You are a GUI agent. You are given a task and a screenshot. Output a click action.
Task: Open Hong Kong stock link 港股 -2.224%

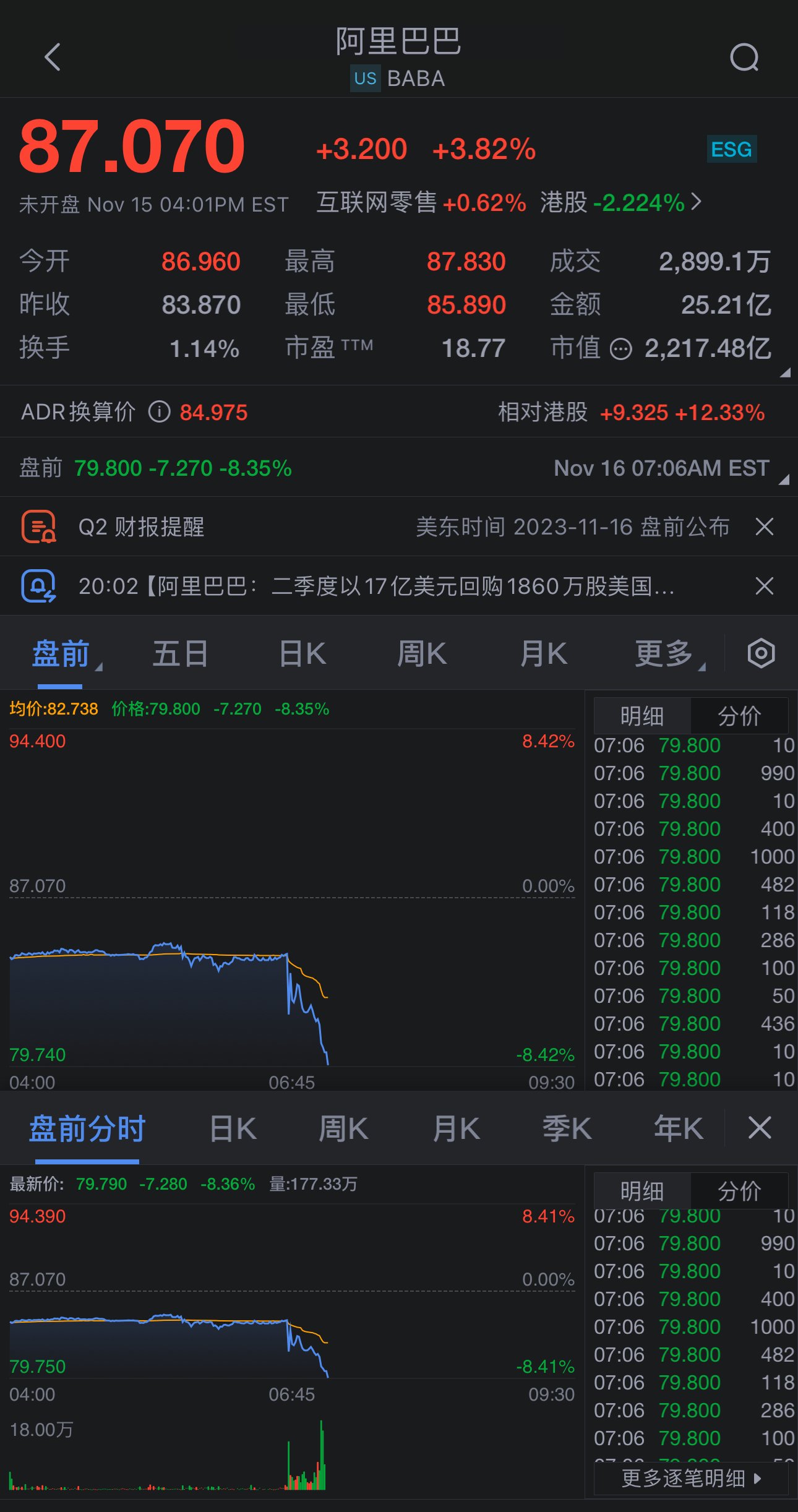tap(620, 202)
